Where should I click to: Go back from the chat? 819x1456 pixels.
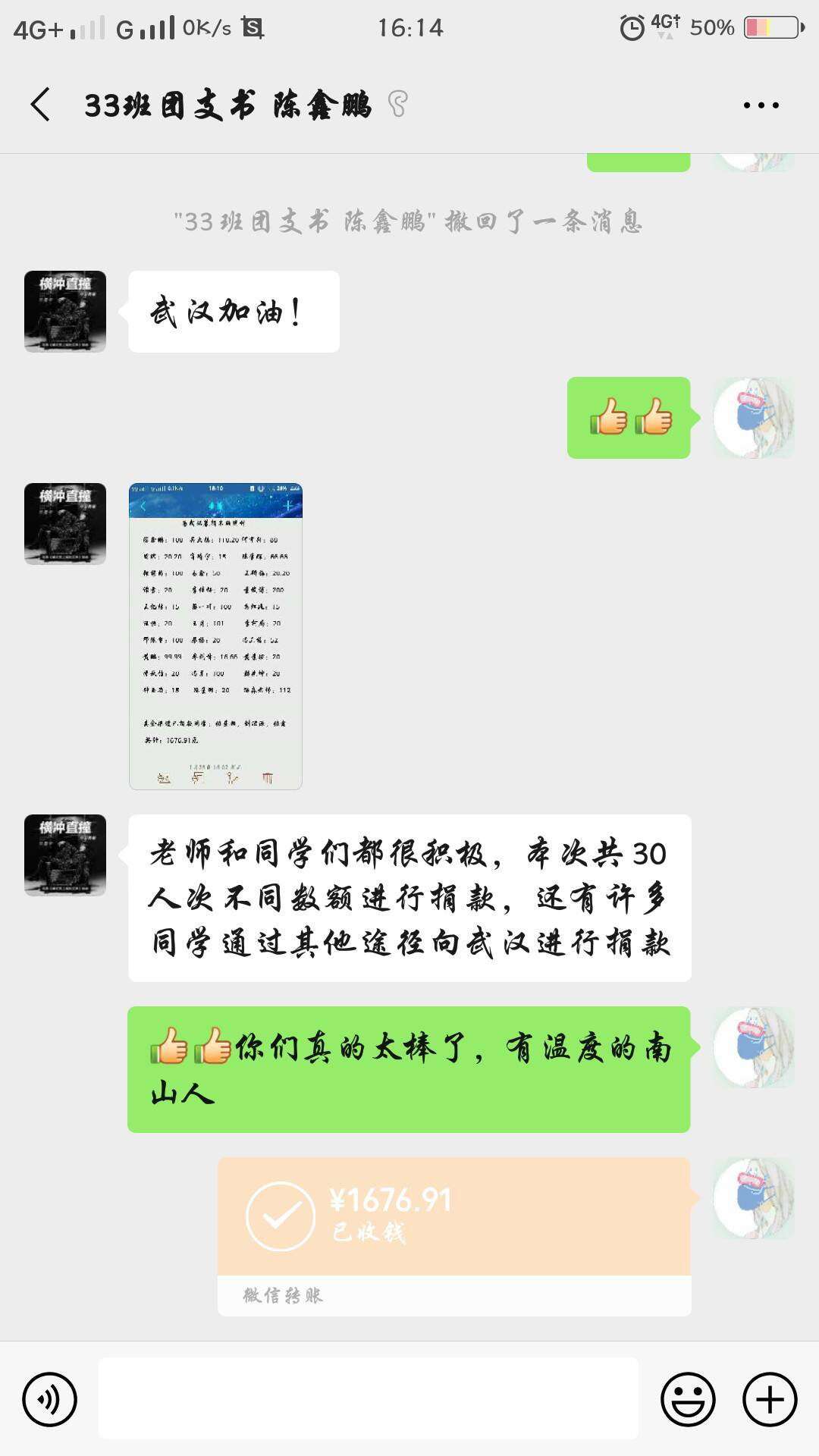coord(41,104)
